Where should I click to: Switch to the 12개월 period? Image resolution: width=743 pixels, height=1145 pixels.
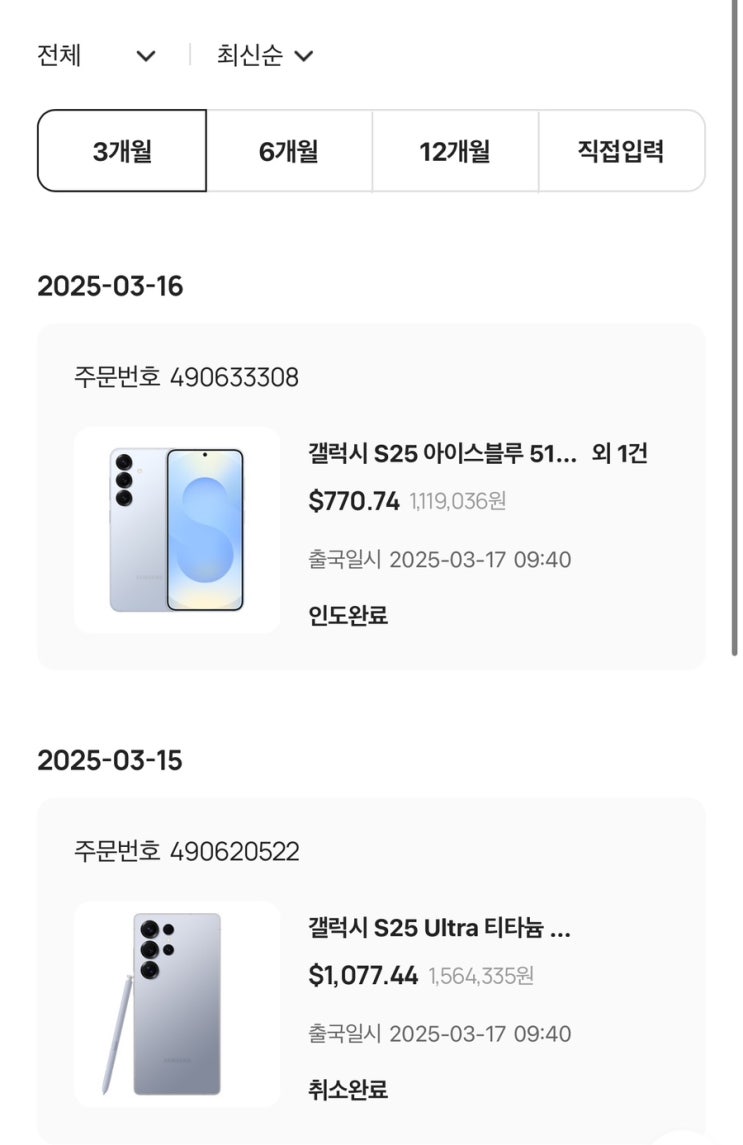pyautogui.click(x=455, y=151)
